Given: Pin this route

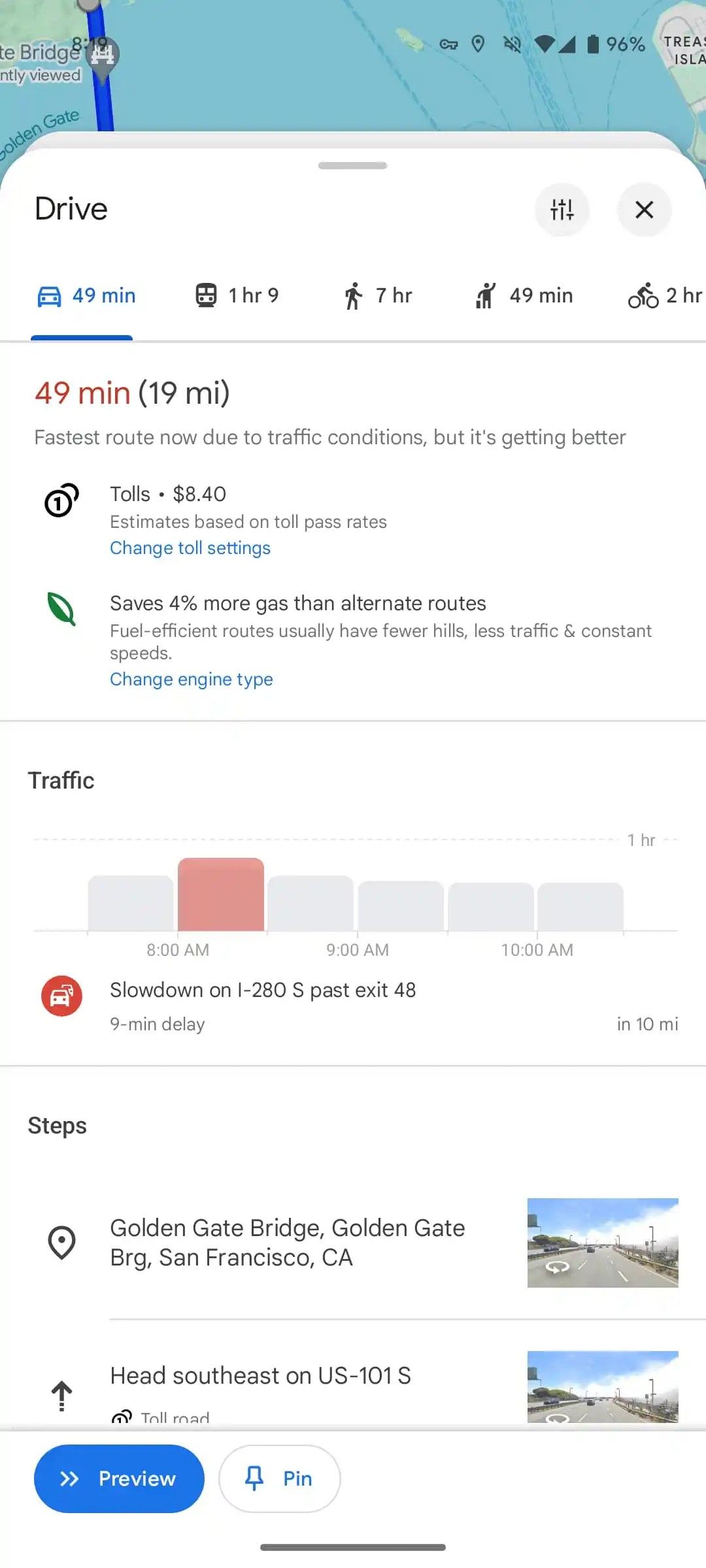Looking at the screenshot, I should pos(280,1478).
